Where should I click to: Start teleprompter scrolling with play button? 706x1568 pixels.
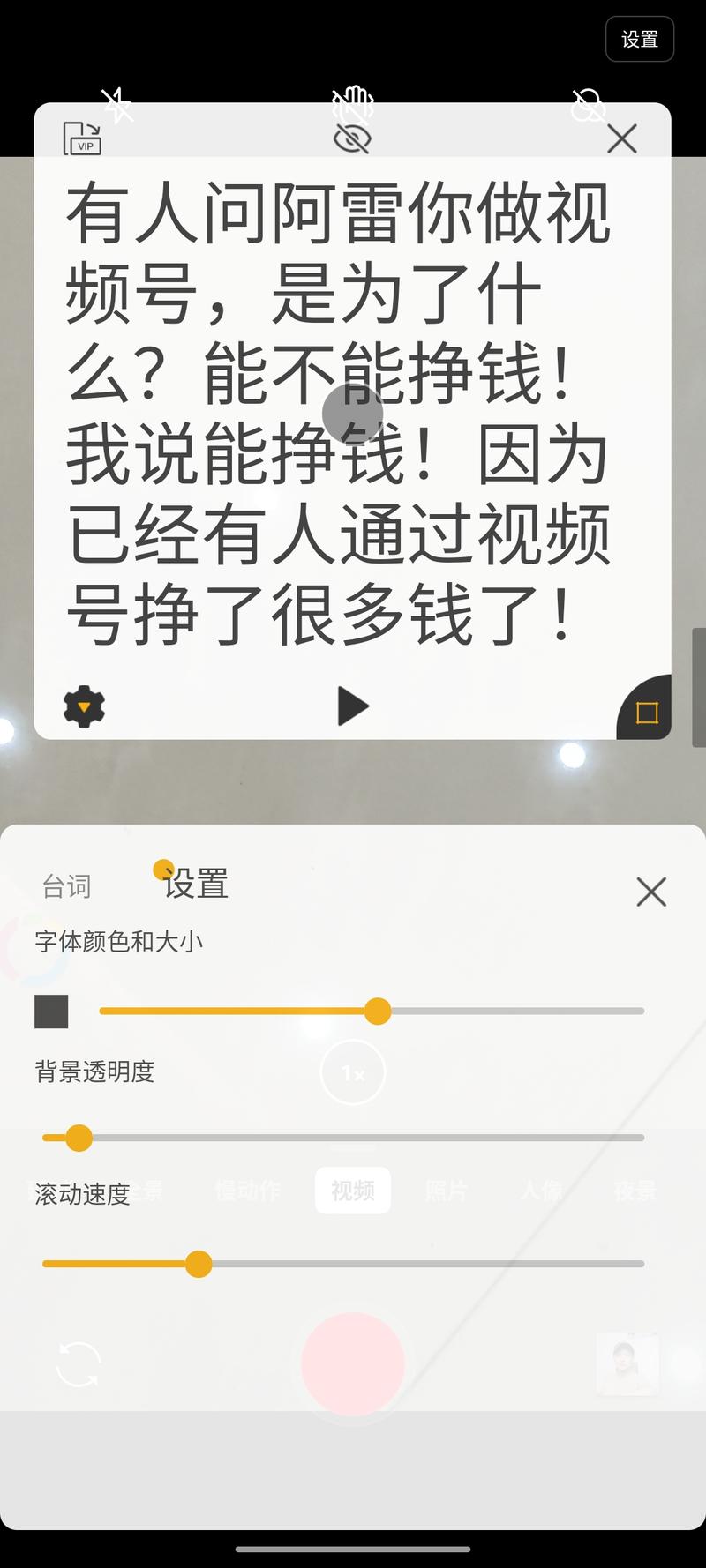point(353,706)
